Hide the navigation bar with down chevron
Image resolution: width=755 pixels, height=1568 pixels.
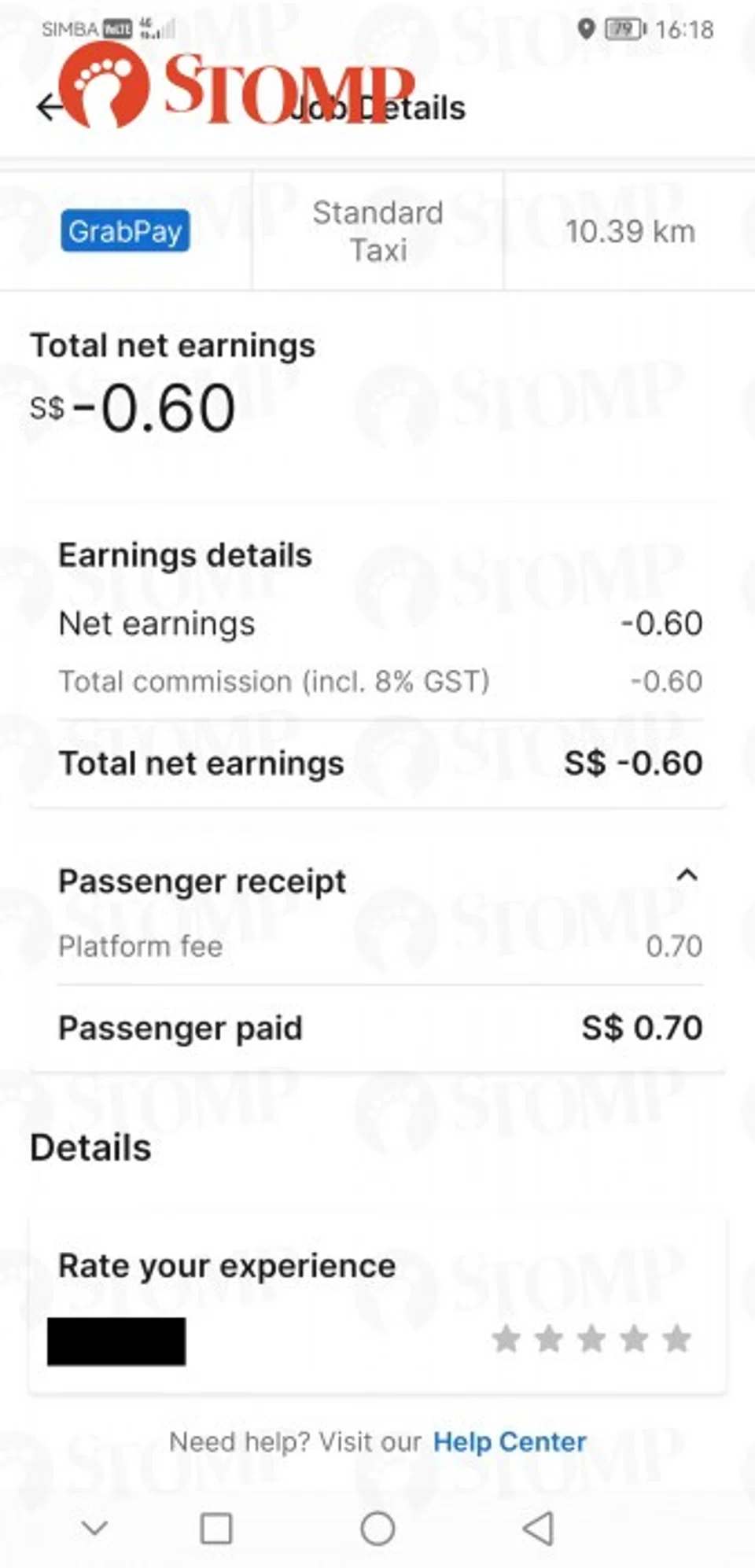95,1528
